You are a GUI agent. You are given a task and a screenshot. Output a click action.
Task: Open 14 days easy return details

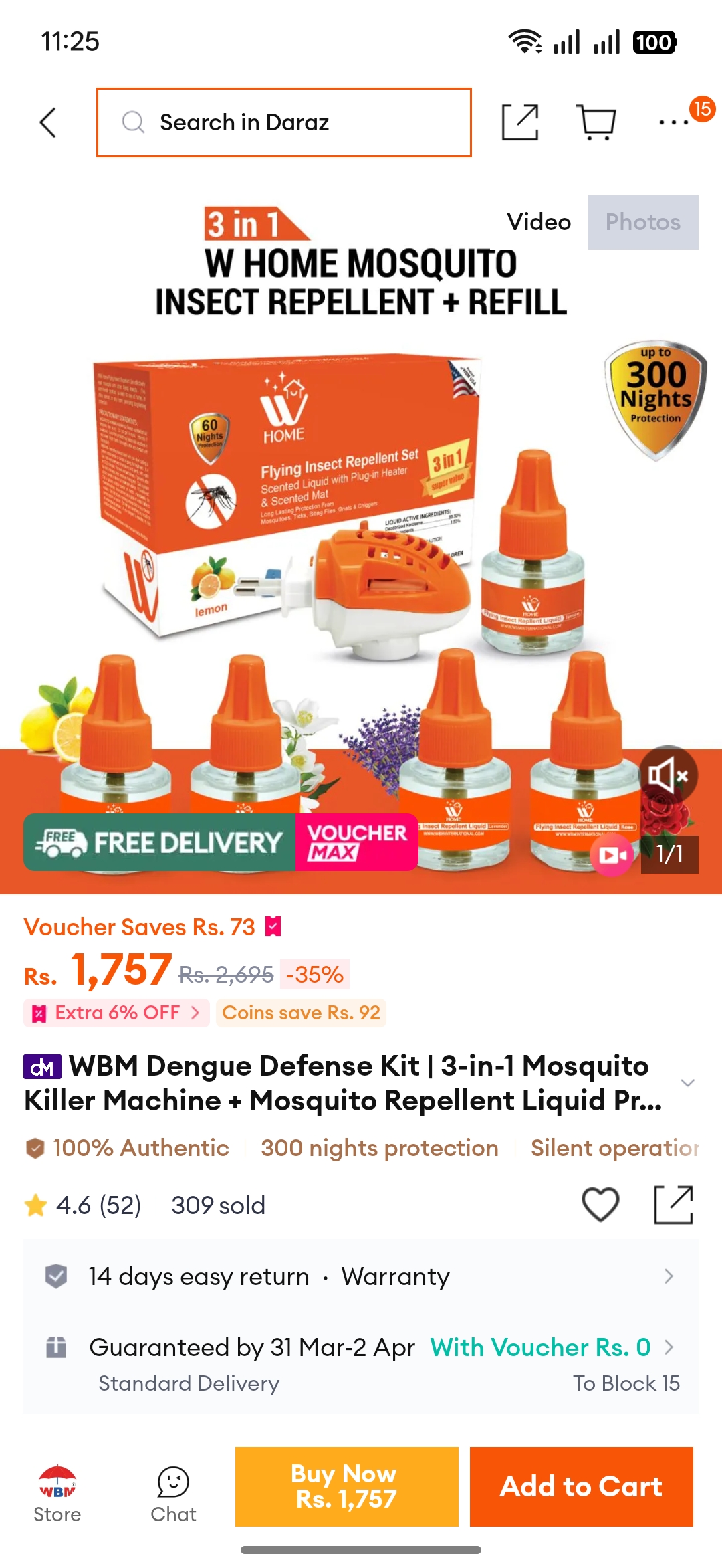[x=361, y=1276]
